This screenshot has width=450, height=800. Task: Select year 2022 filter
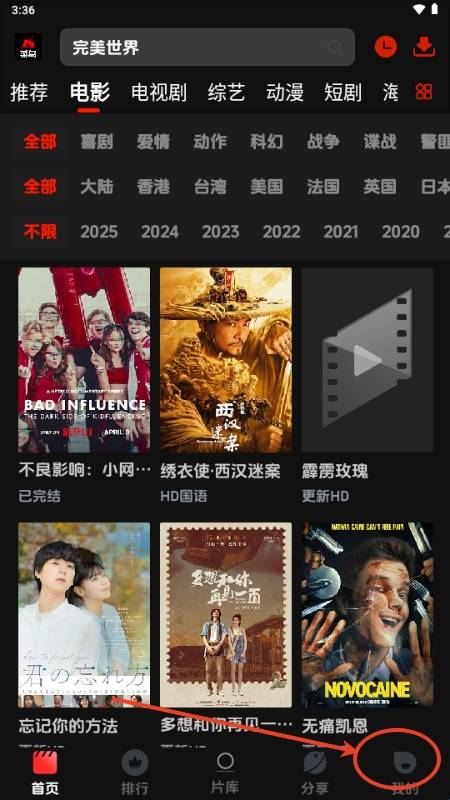281,232
